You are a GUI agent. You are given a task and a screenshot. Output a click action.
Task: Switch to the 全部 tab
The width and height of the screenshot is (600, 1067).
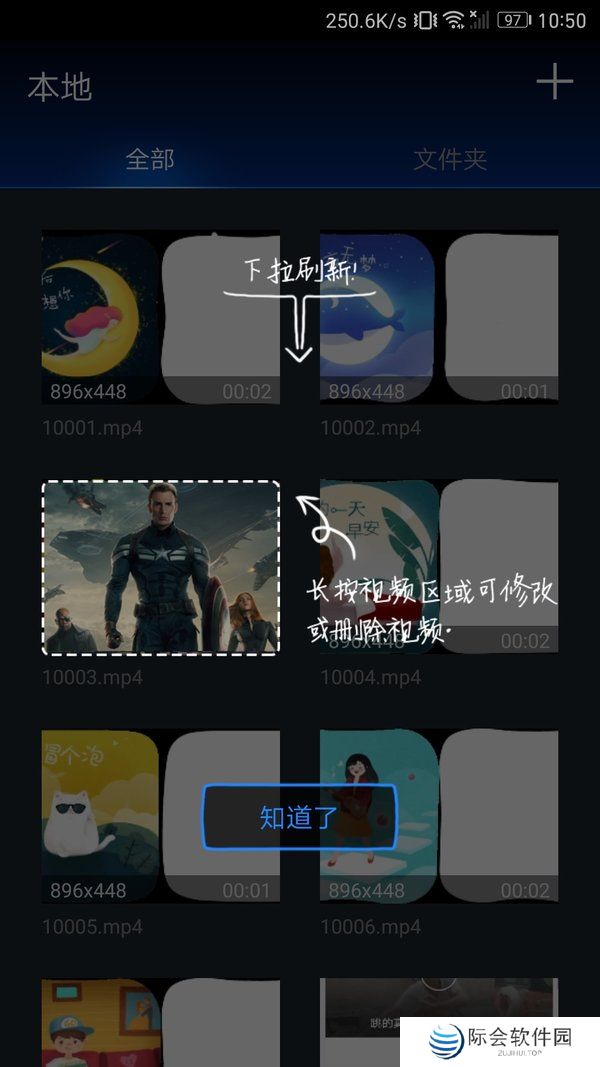(150, 158)
